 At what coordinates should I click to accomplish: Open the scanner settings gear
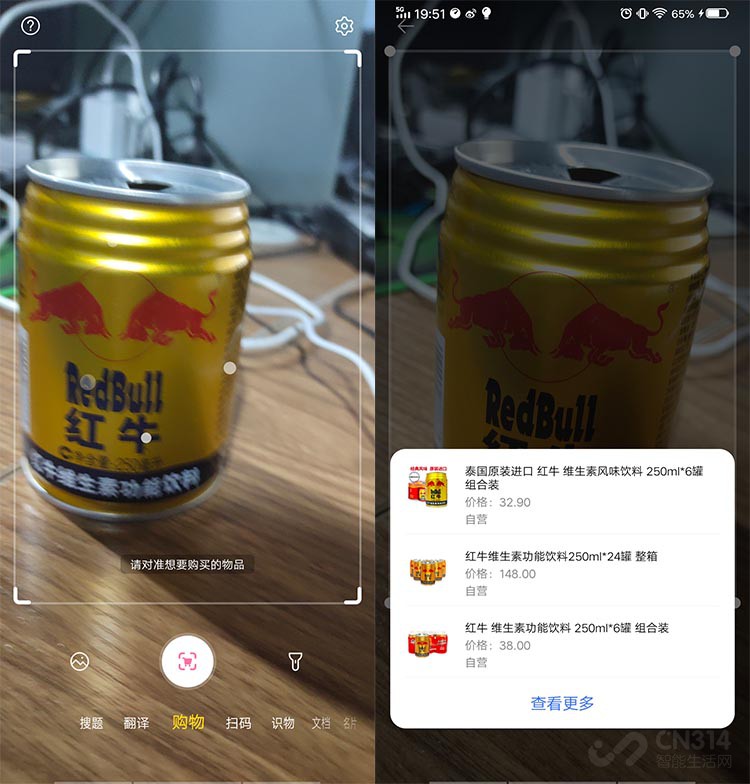(x=344, y=26)
